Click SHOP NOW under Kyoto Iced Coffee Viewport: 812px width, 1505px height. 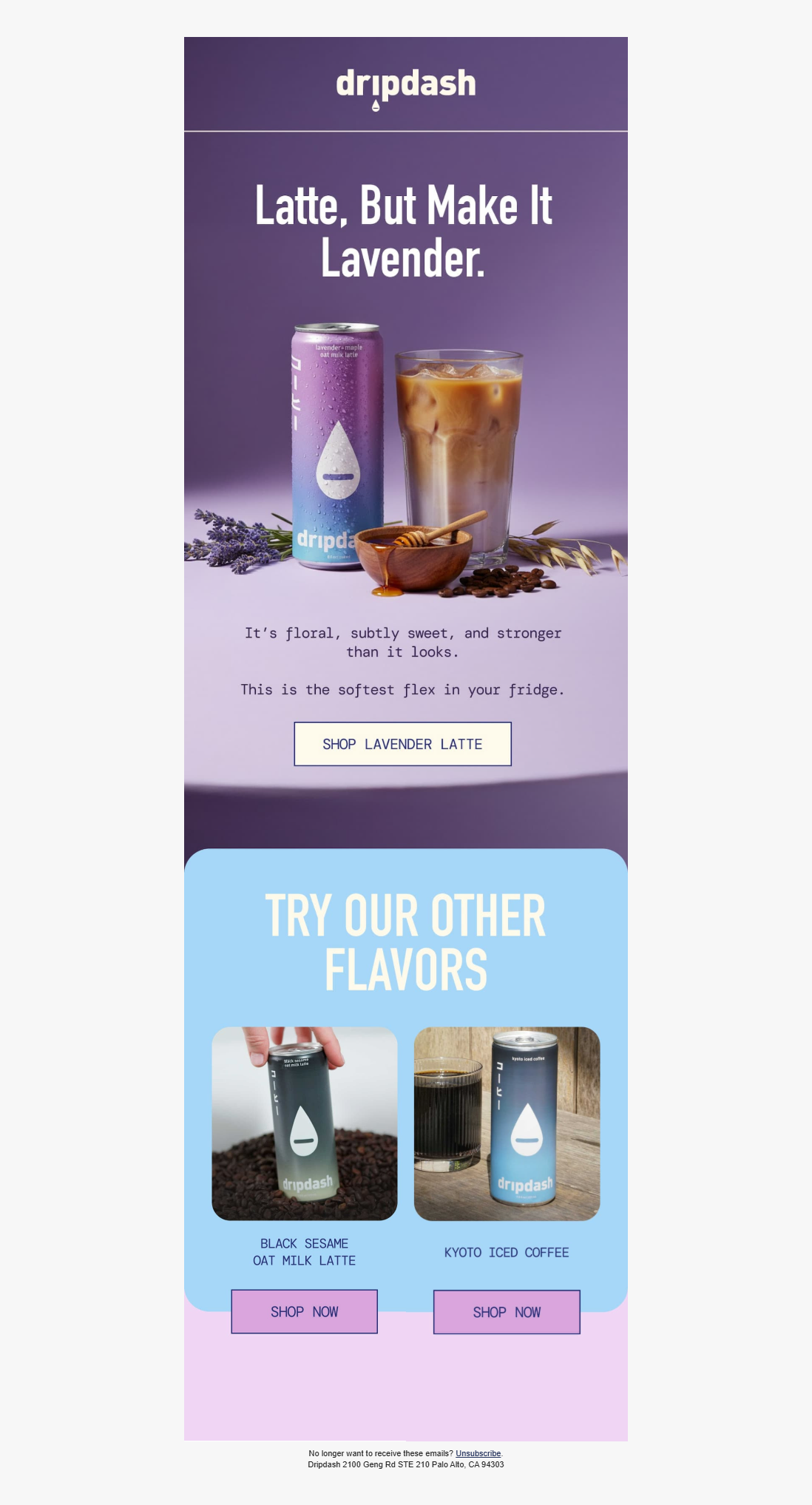click(x=507, y=1313)
